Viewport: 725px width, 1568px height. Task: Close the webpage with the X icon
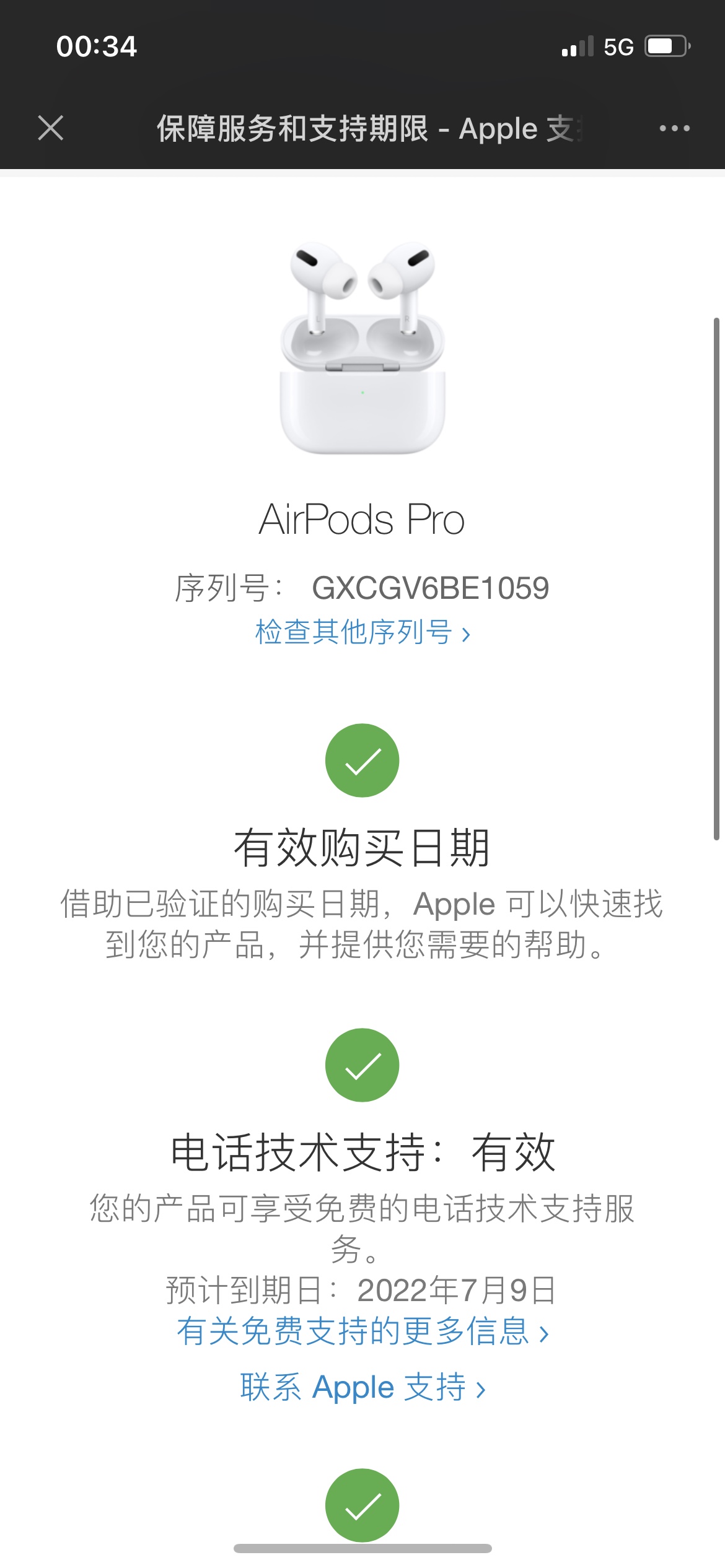pyautogui.click(x=51, y=128)
